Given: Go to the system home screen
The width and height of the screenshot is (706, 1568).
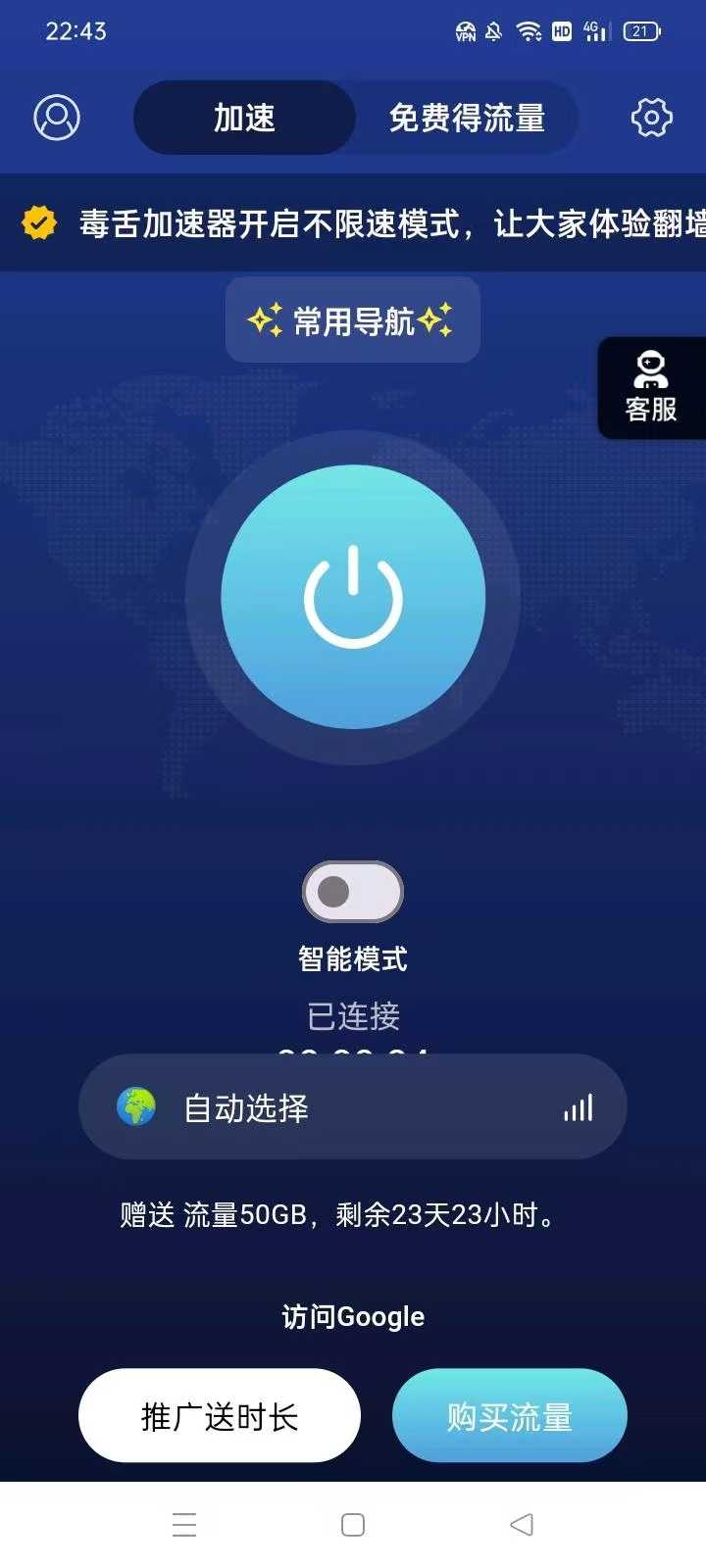Looking at the screenshot, I should click(x=353, y=1525).
